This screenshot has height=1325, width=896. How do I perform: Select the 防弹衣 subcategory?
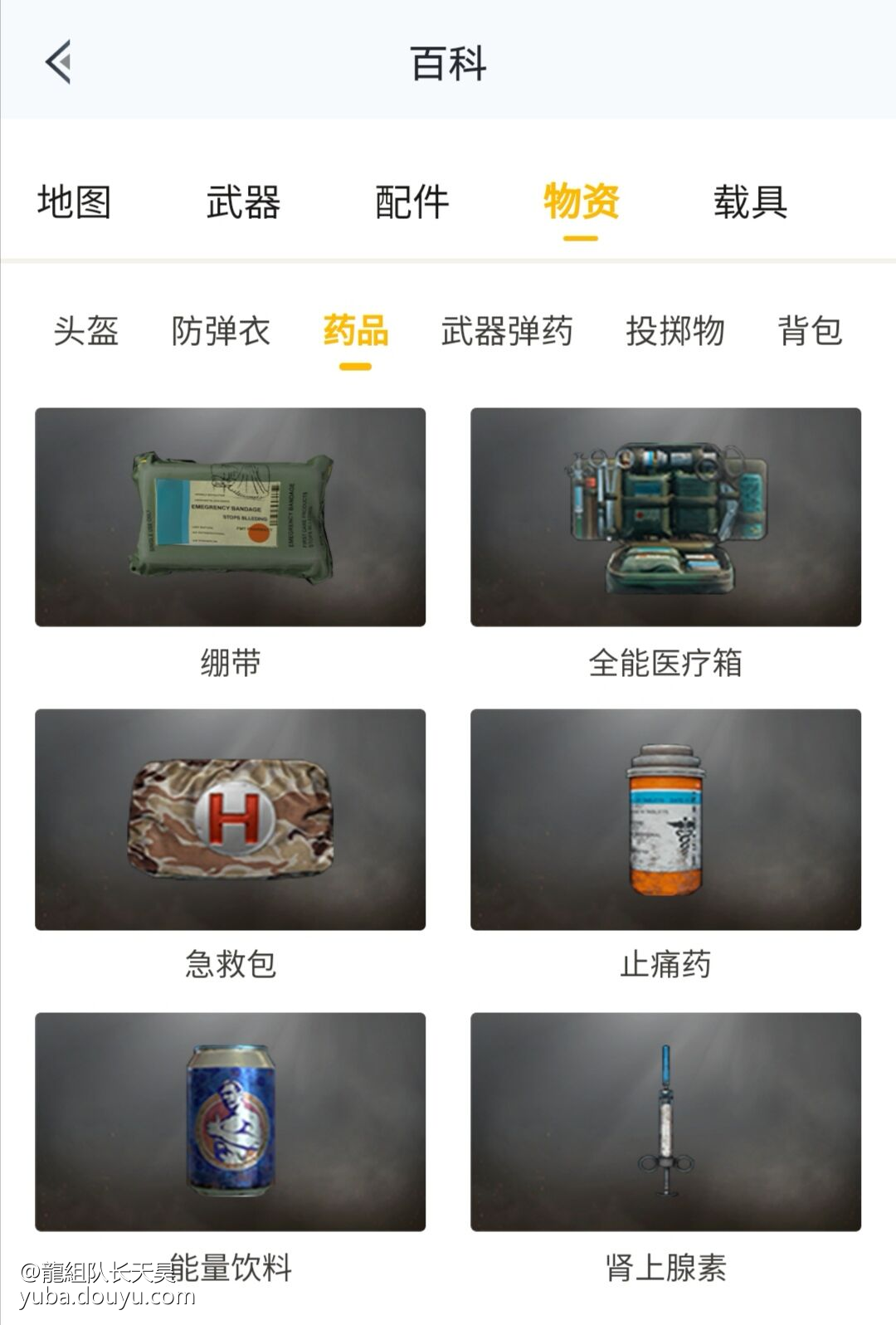221,331
